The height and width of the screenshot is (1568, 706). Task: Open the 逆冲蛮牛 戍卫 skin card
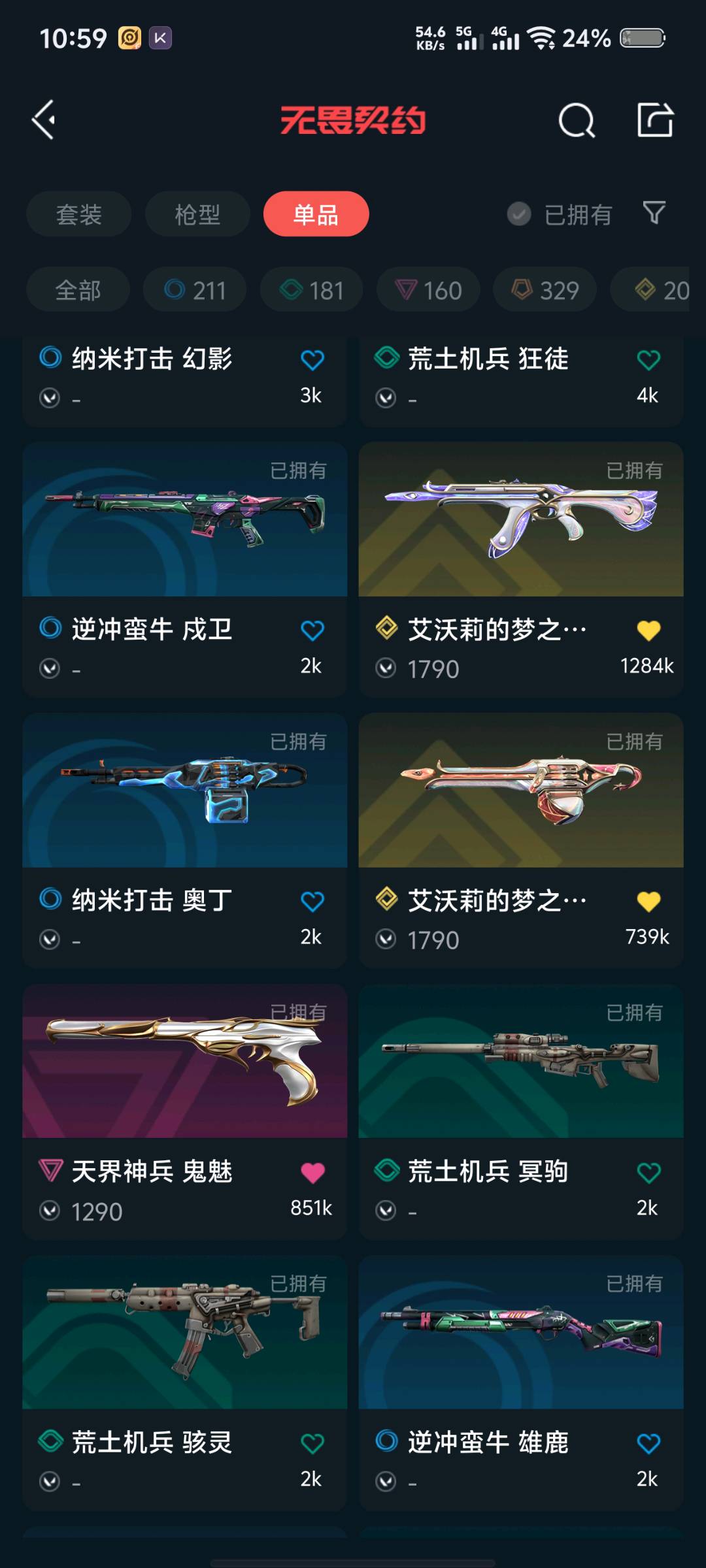pos(184,568)
